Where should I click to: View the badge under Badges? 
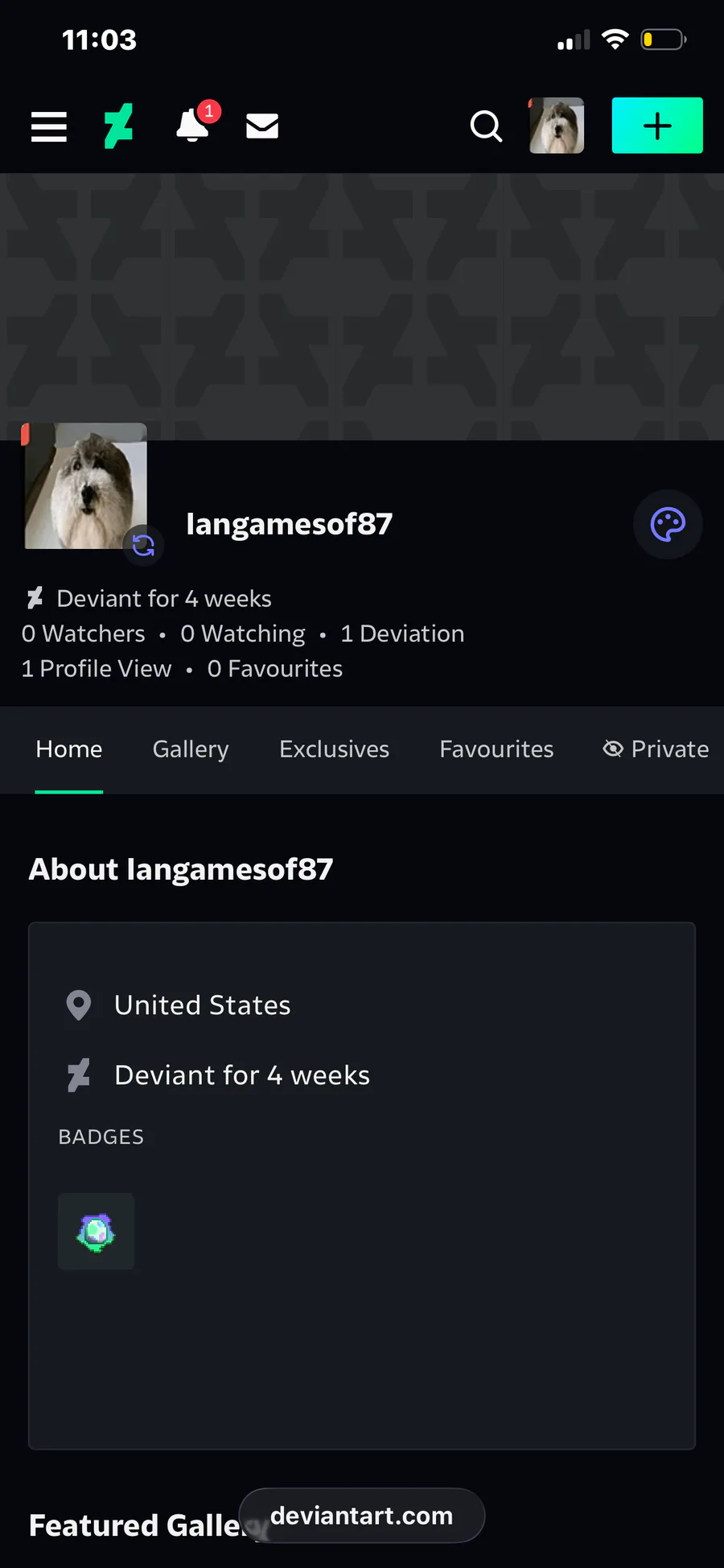pyautogui.click(x=97, y=1232)
